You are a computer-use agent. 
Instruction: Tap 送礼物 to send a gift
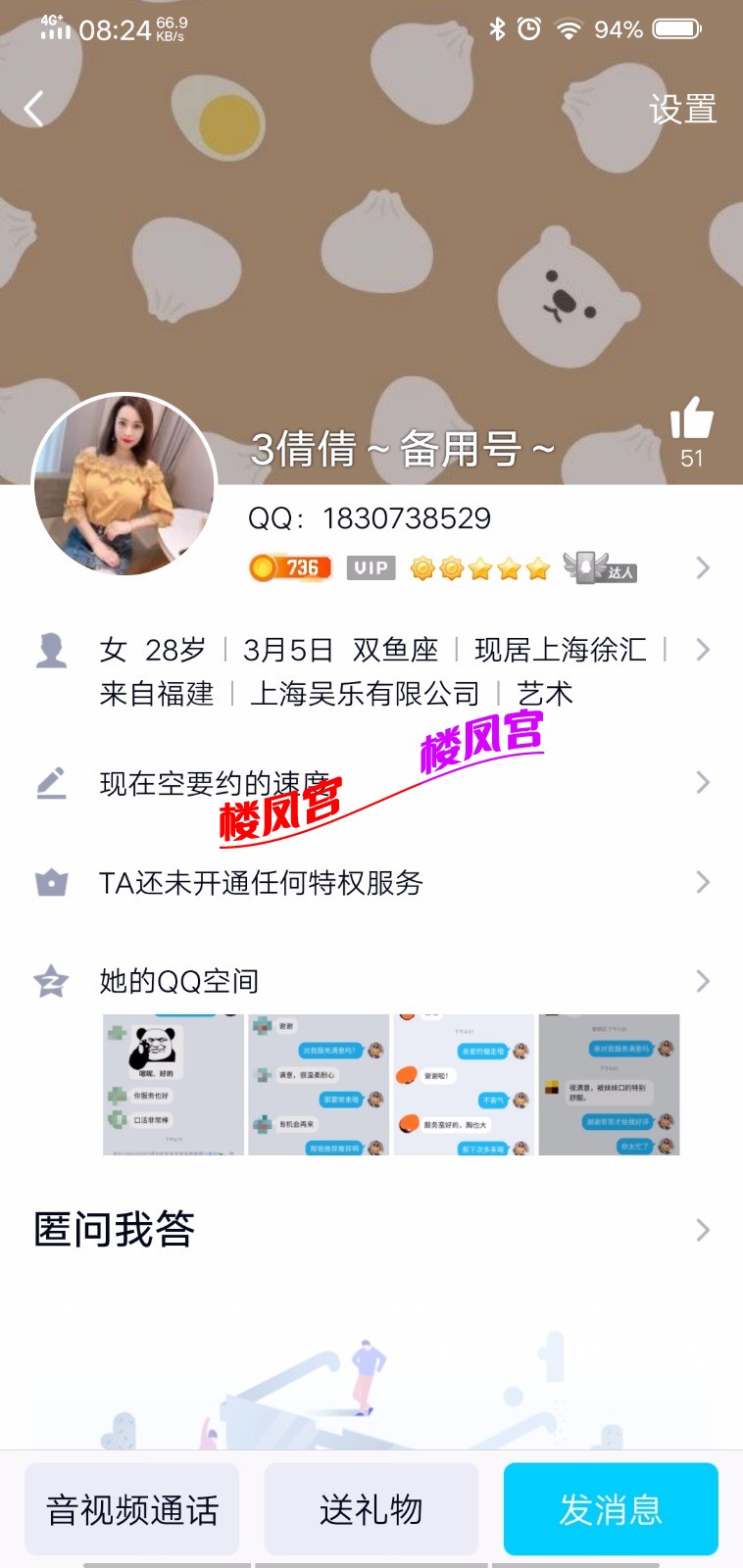[x=371, y=1509]
